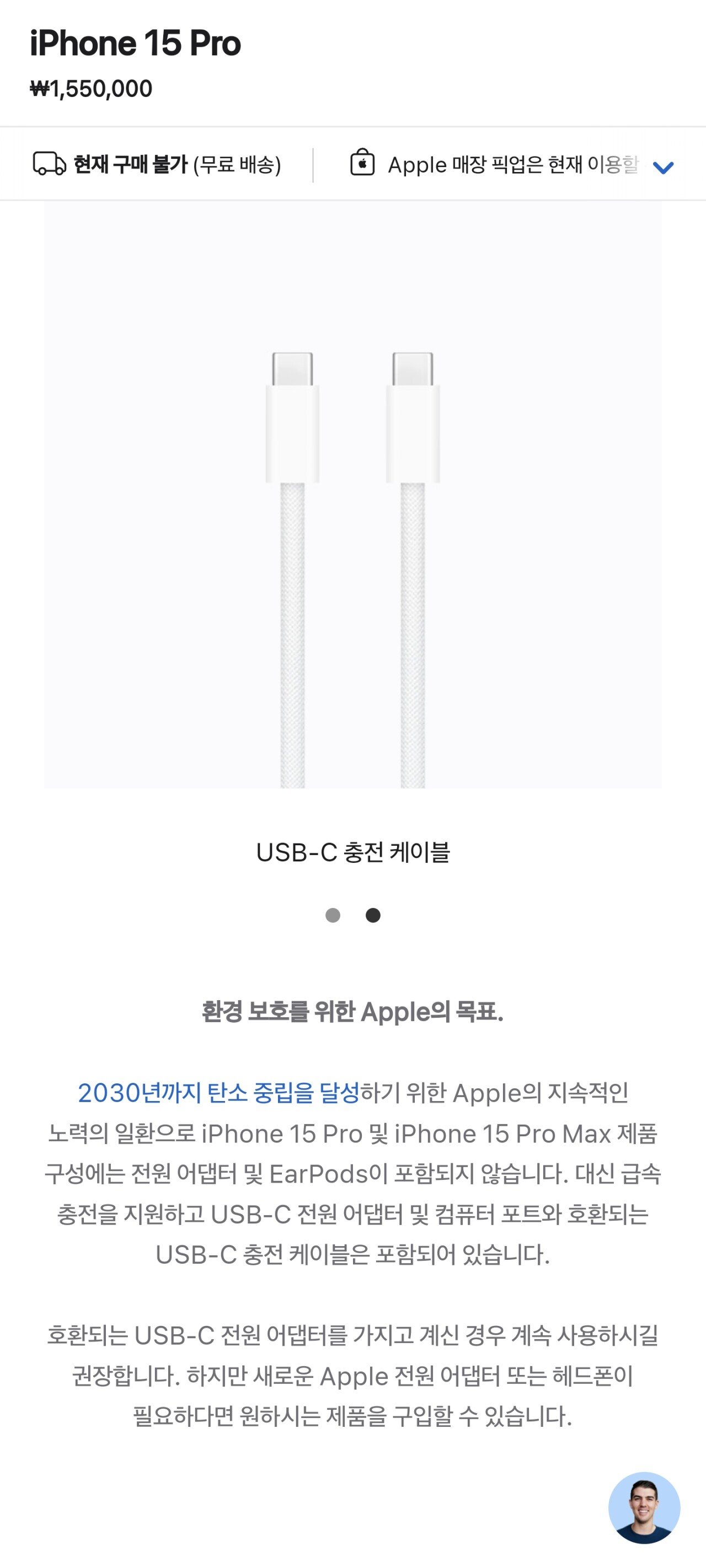Open the chat specialist avatar button
The width and height of the screenshot is (706, 1568).
[x=644, y=1508]
